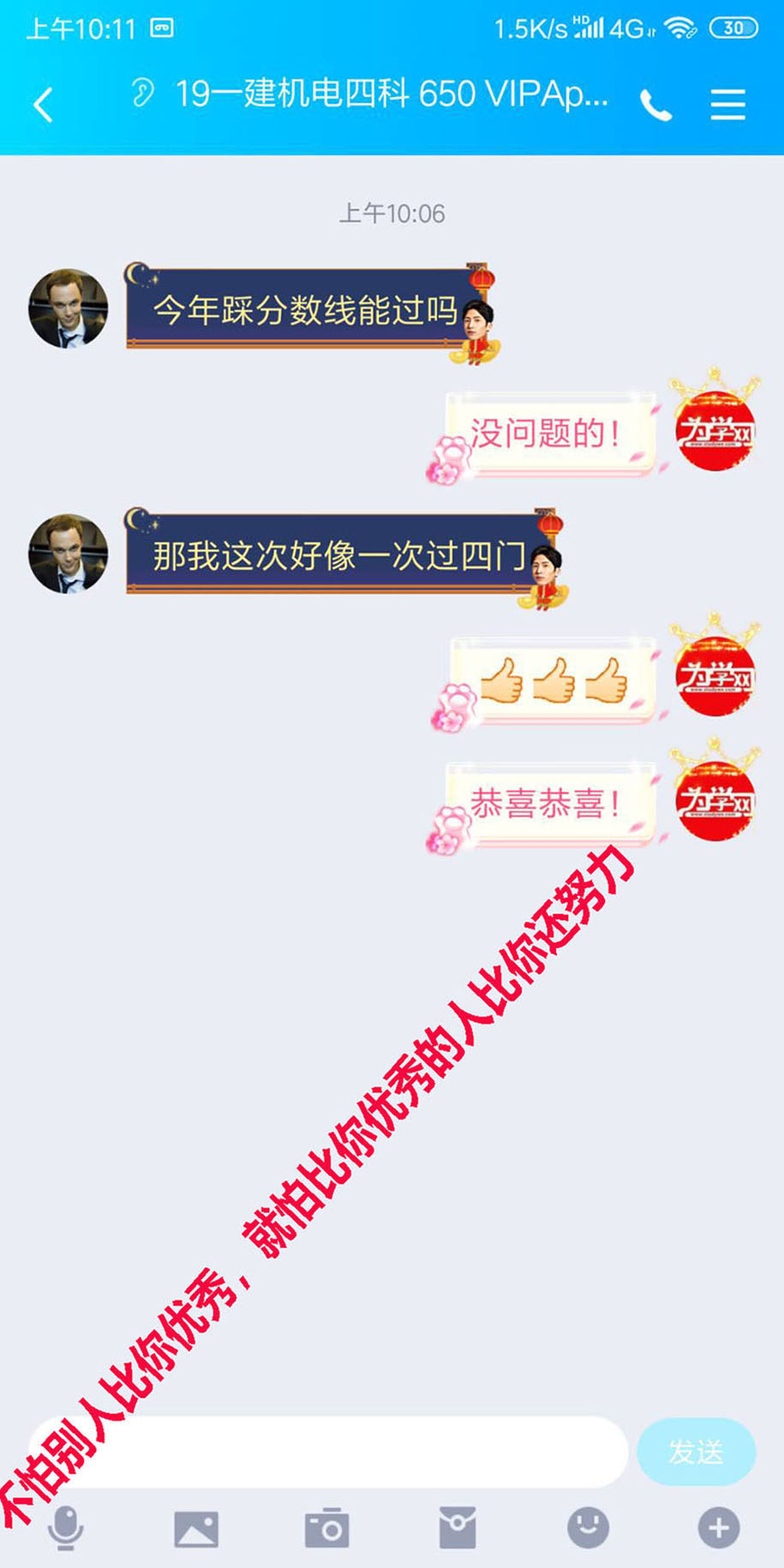Go back from the group chat
The width and height of the screenshot is (784, 1568).
(44, 105)
